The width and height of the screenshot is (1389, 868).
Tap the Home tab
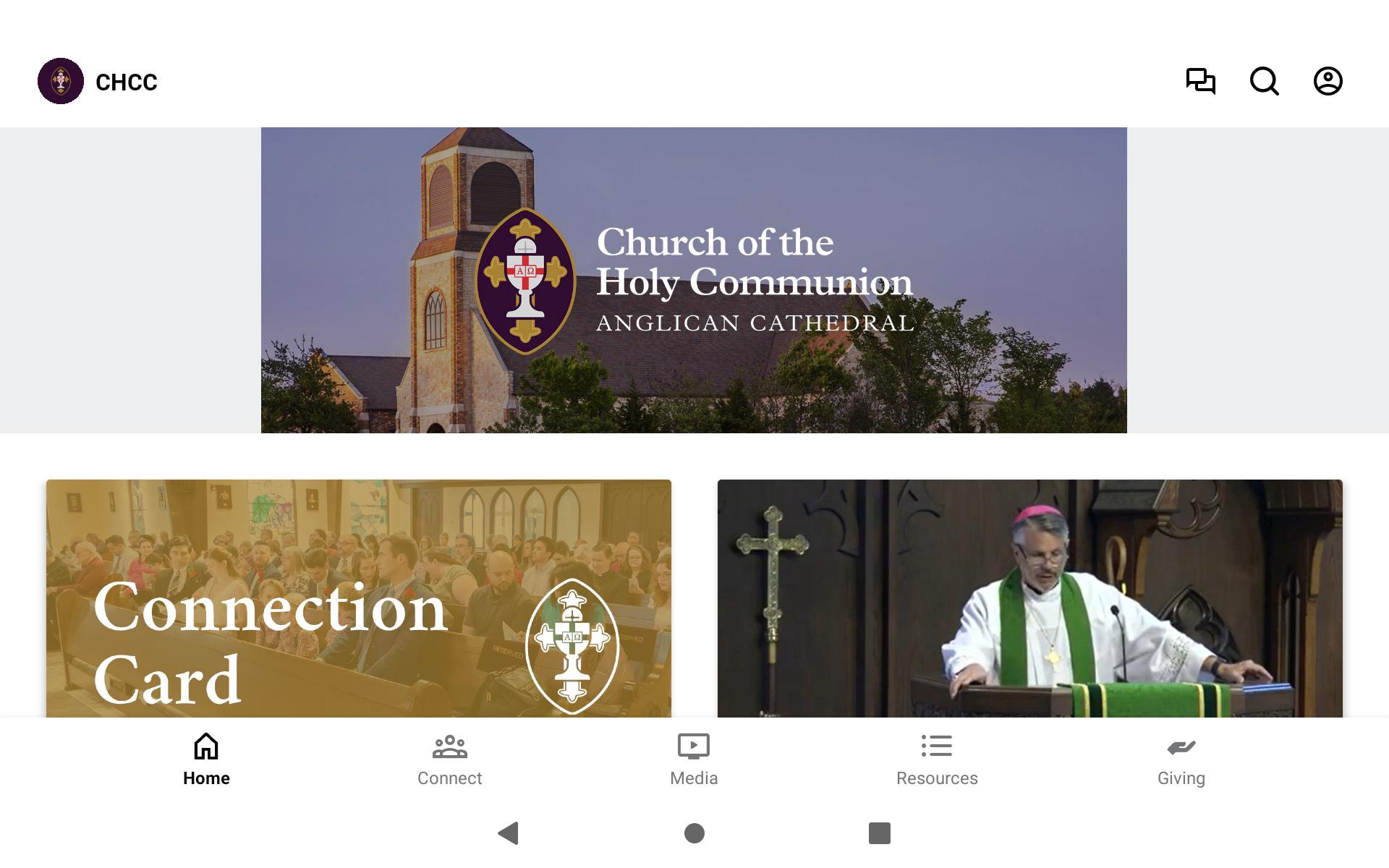206,759
